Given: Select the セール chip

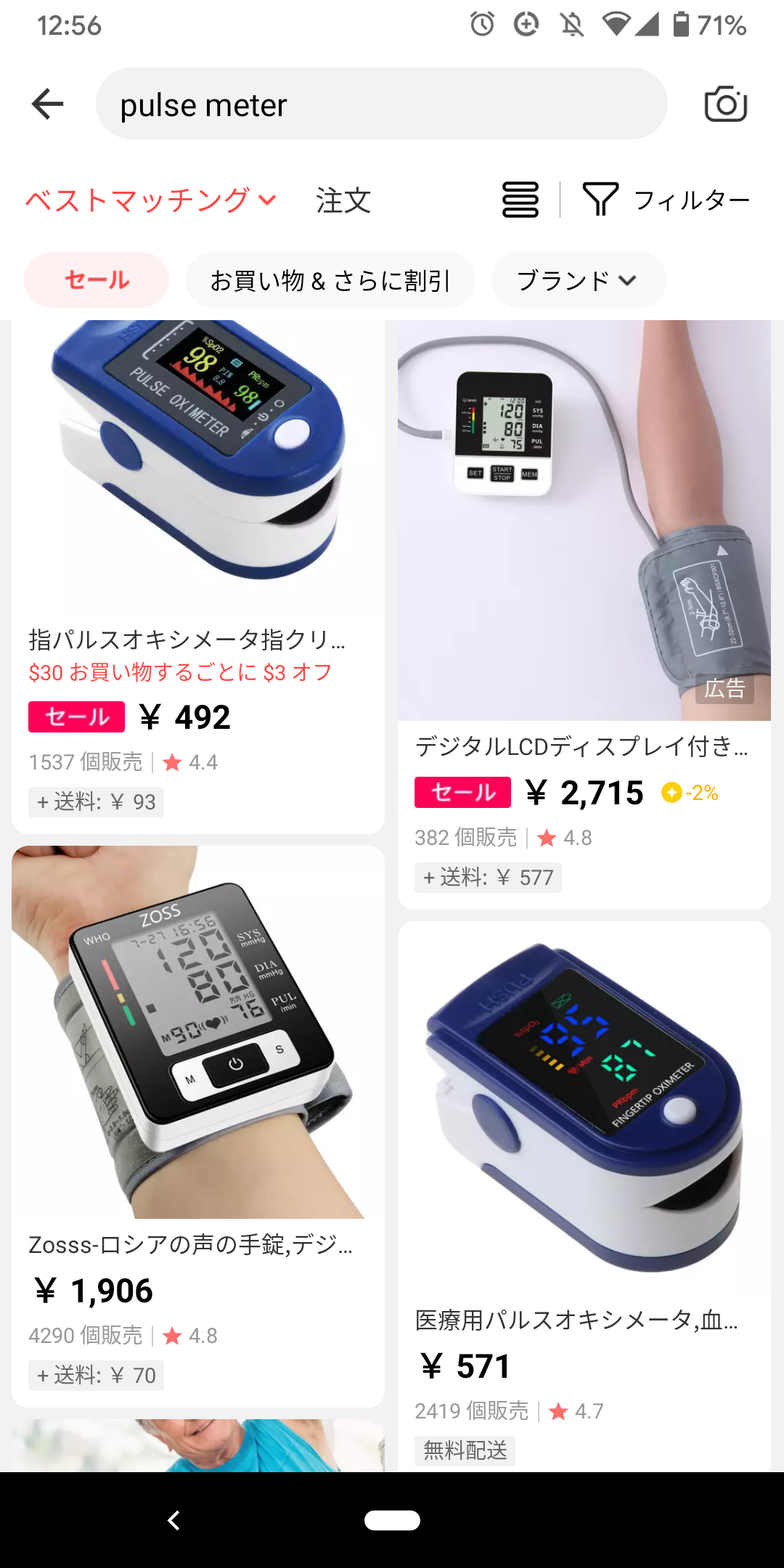Looking at the screenshot, I should [97, 280].
